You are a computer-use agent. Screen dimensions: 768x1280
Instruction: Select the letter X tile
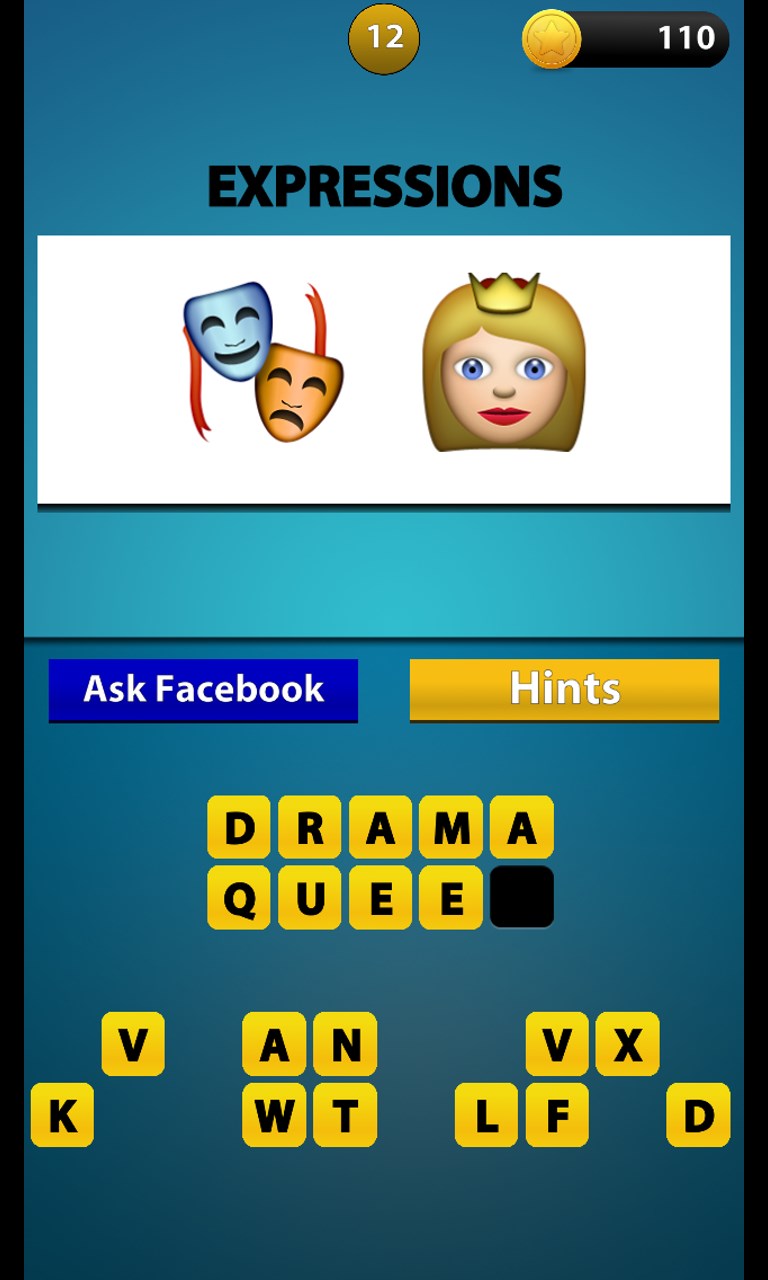tap(627, 1044)
